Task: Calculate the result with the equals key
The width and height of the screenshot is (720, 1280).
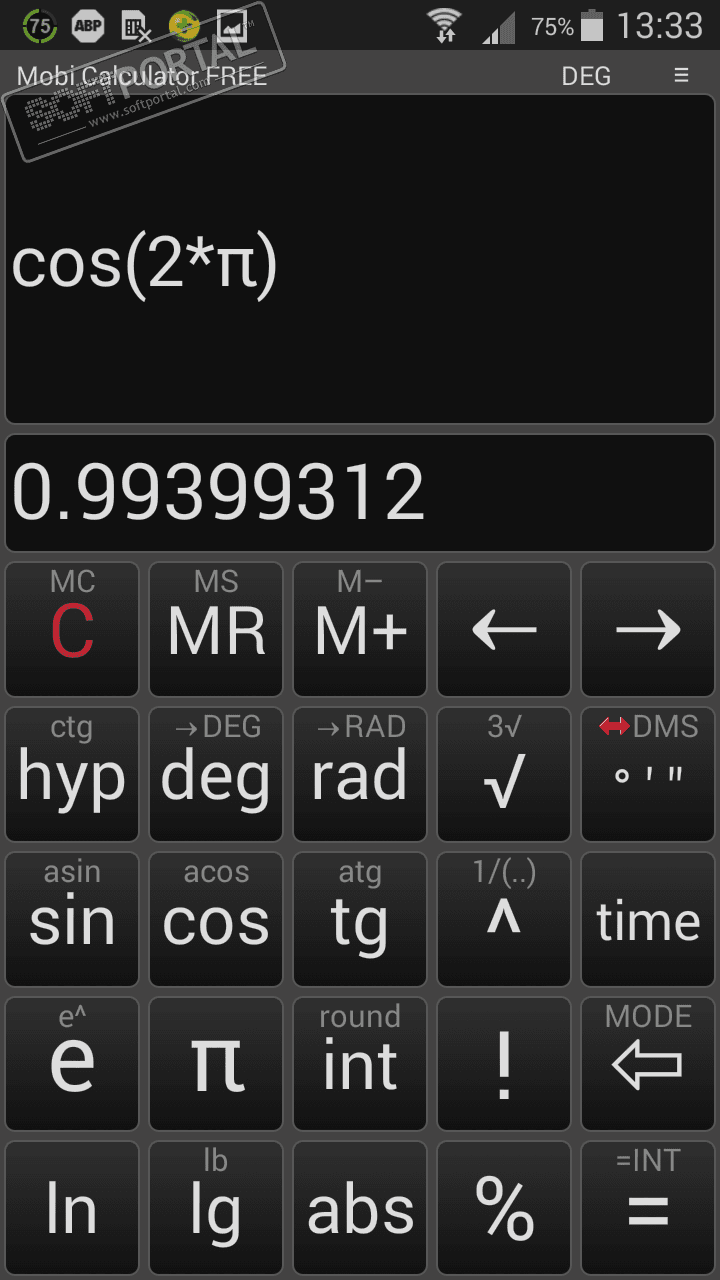Action: 648,1208
